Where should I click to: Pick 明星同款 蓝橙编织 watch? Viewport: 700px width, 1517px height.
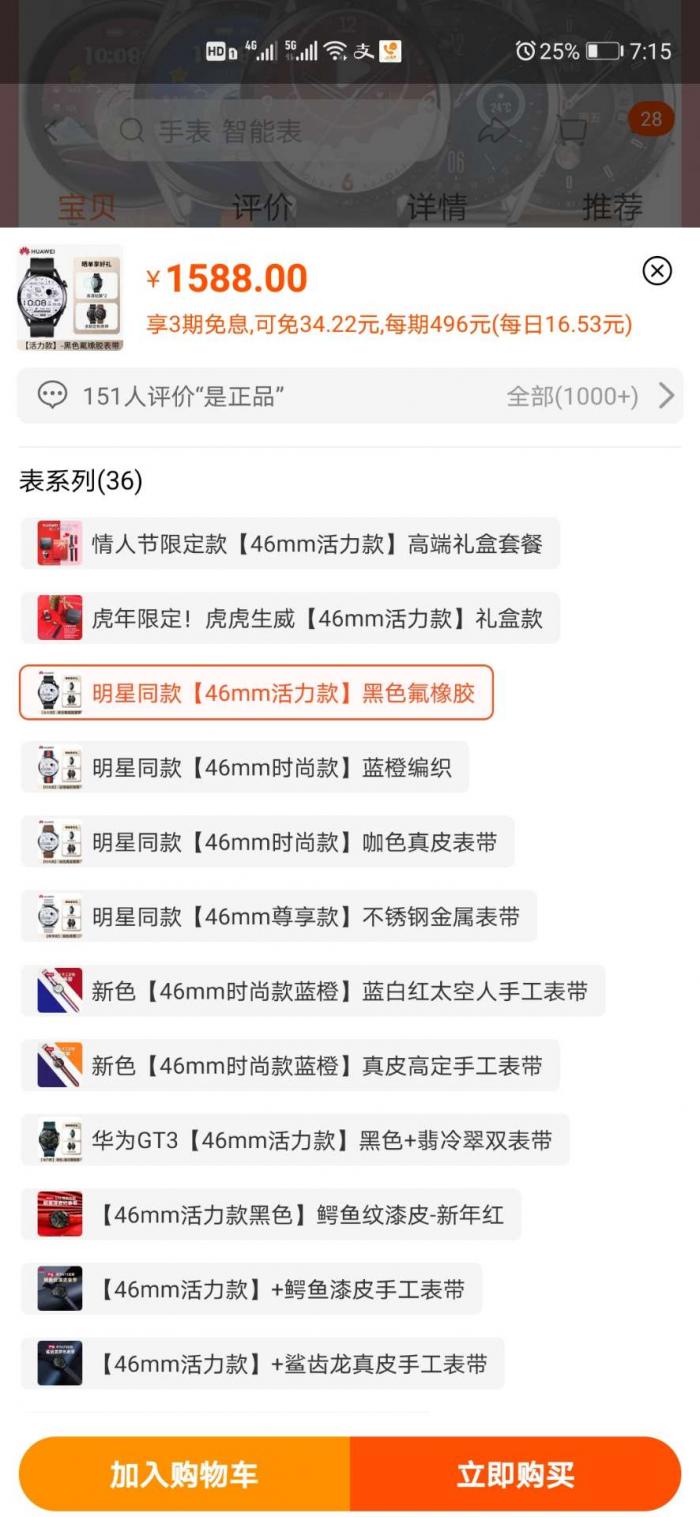click(x=245, y=767)
